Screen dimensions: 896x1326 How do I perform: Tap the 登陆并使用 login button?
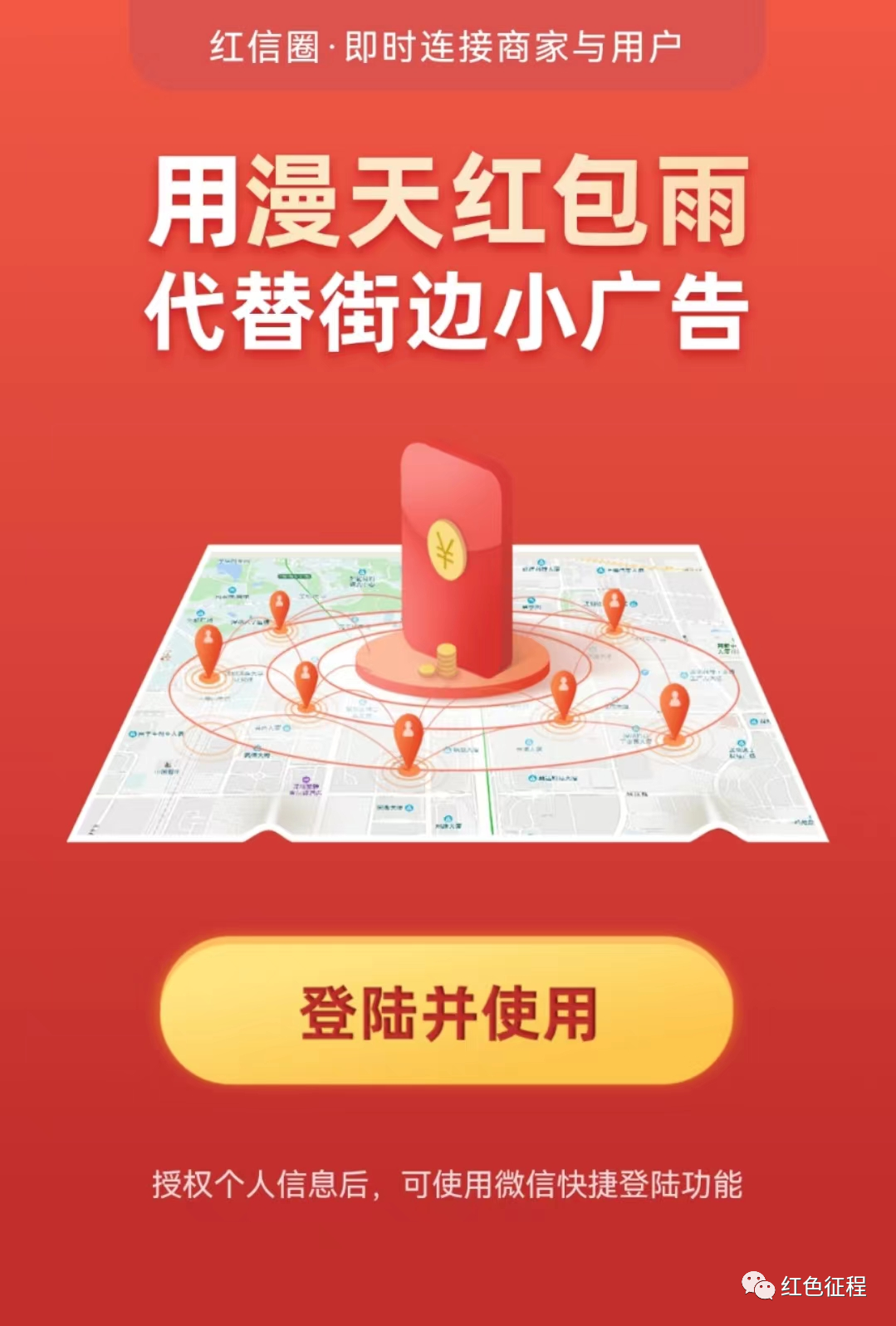point(448,1011)
